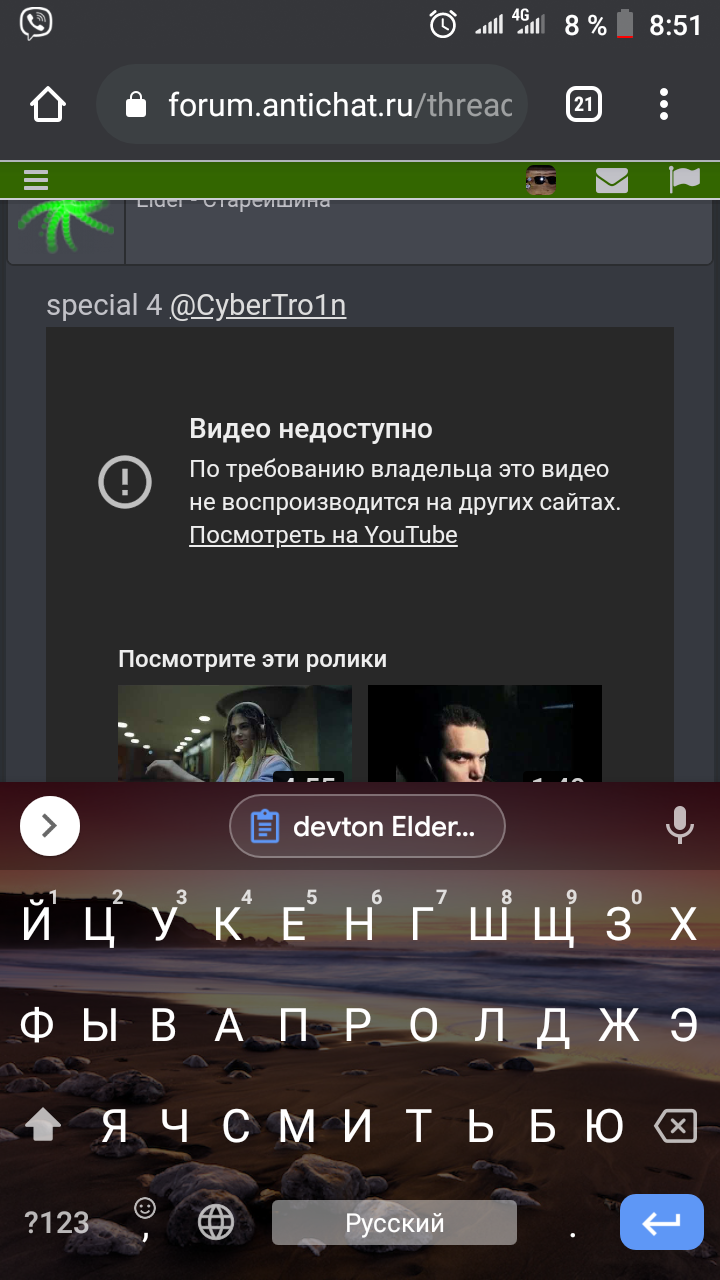Open the profile avatar in forum bar
Image resolution: width=720 pixels, height=1280 pixels.
(x=541, y=180)
